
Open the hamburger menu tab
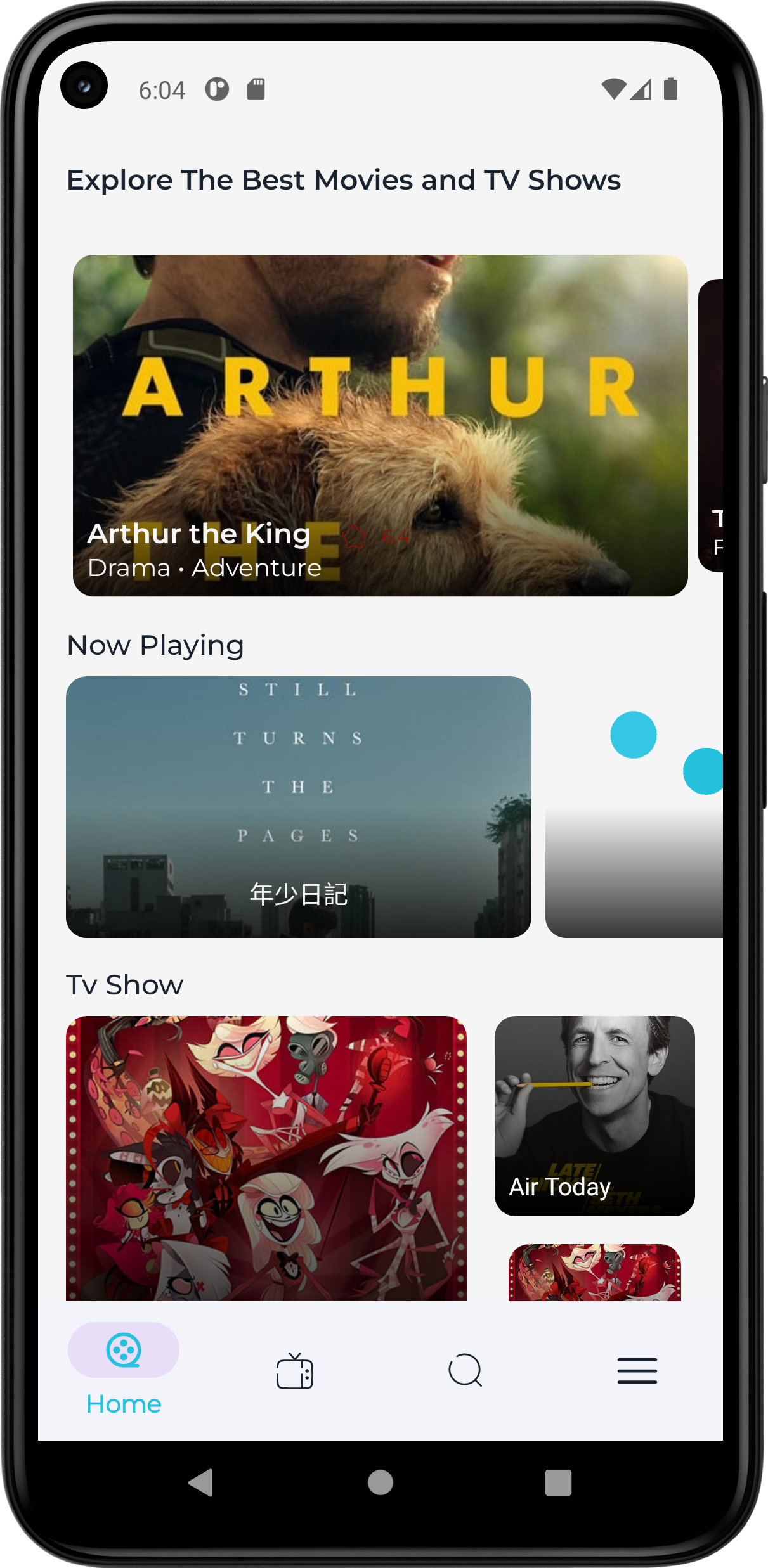(x=637, y=1371)
